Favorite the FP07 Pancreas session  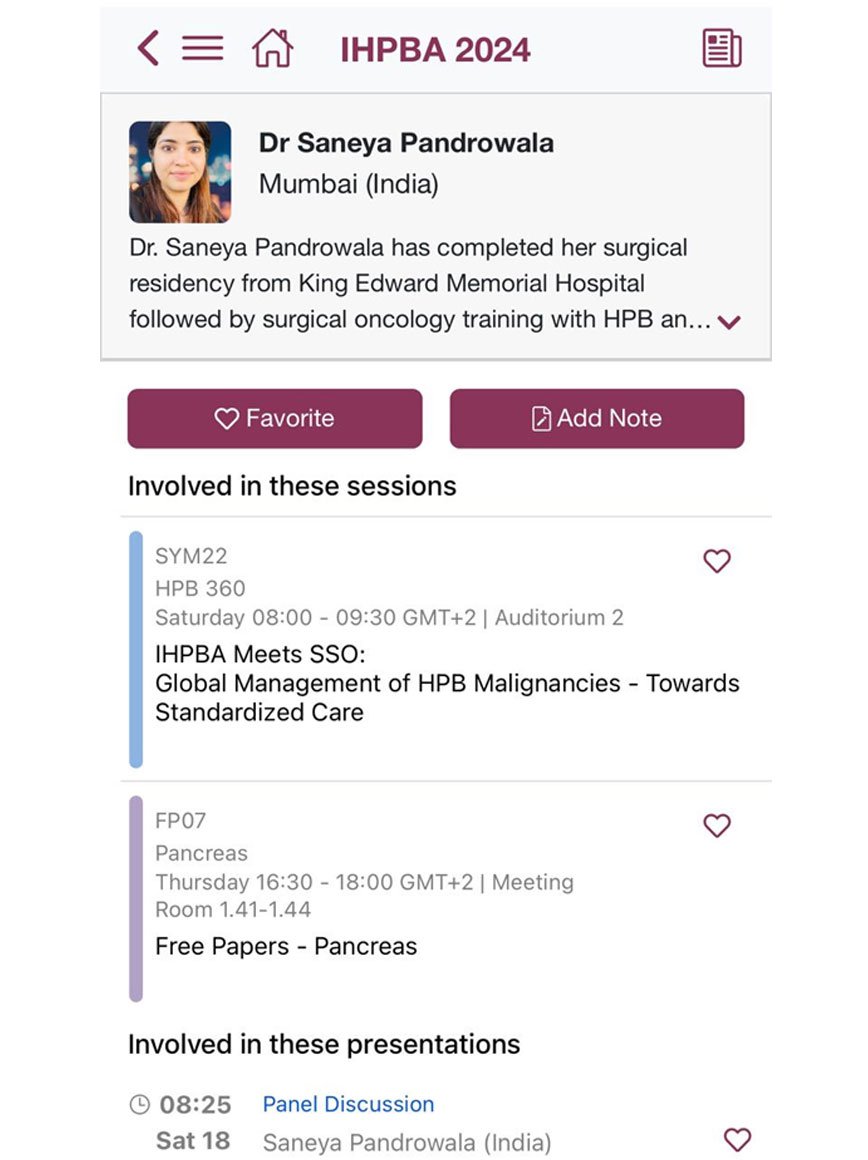(x=717, y=825)
